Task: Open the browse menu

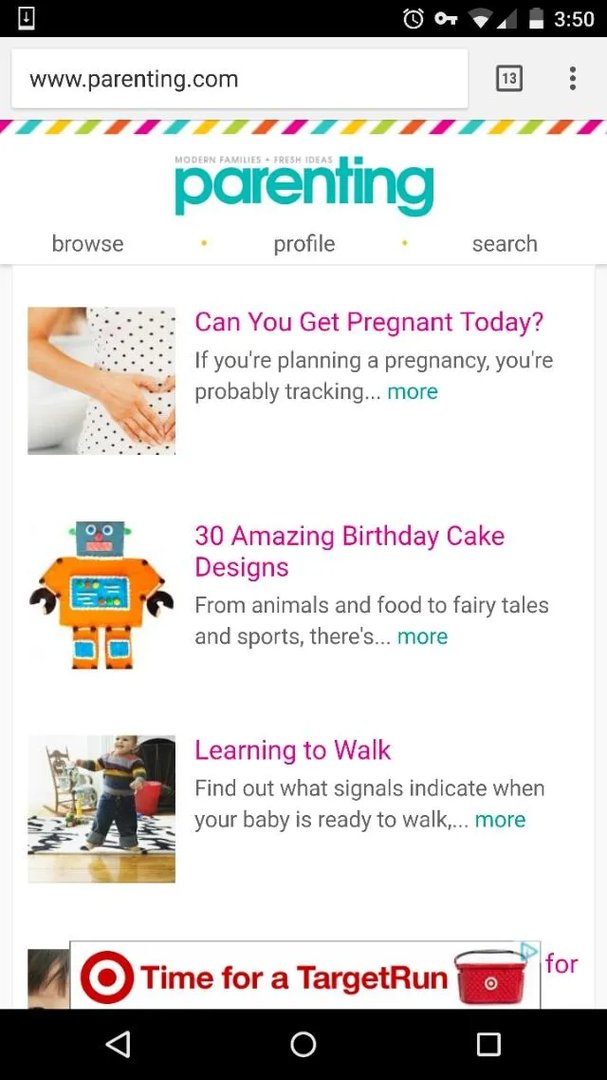Action: coord(88,244)
